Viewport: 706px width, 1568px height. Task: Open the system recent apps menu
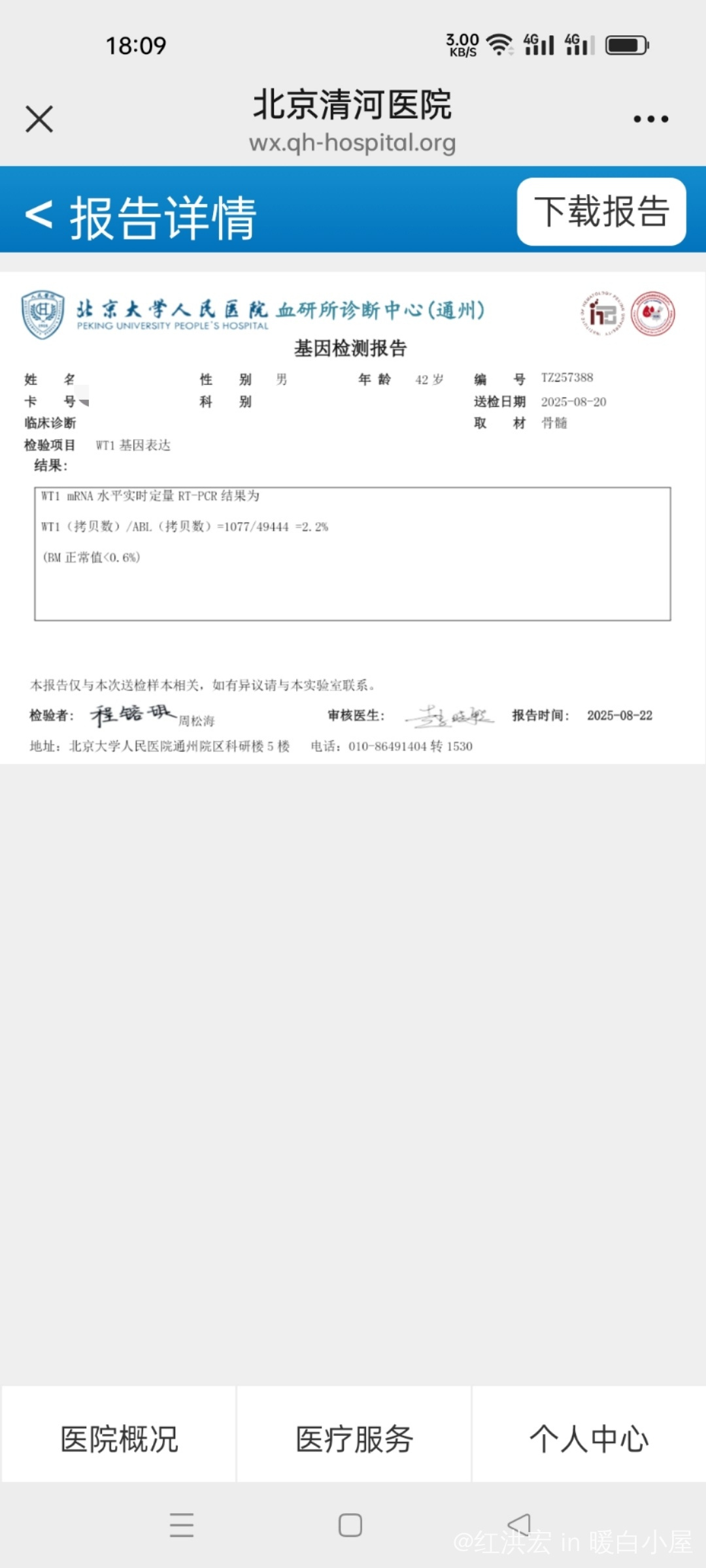click(182, 1525)
